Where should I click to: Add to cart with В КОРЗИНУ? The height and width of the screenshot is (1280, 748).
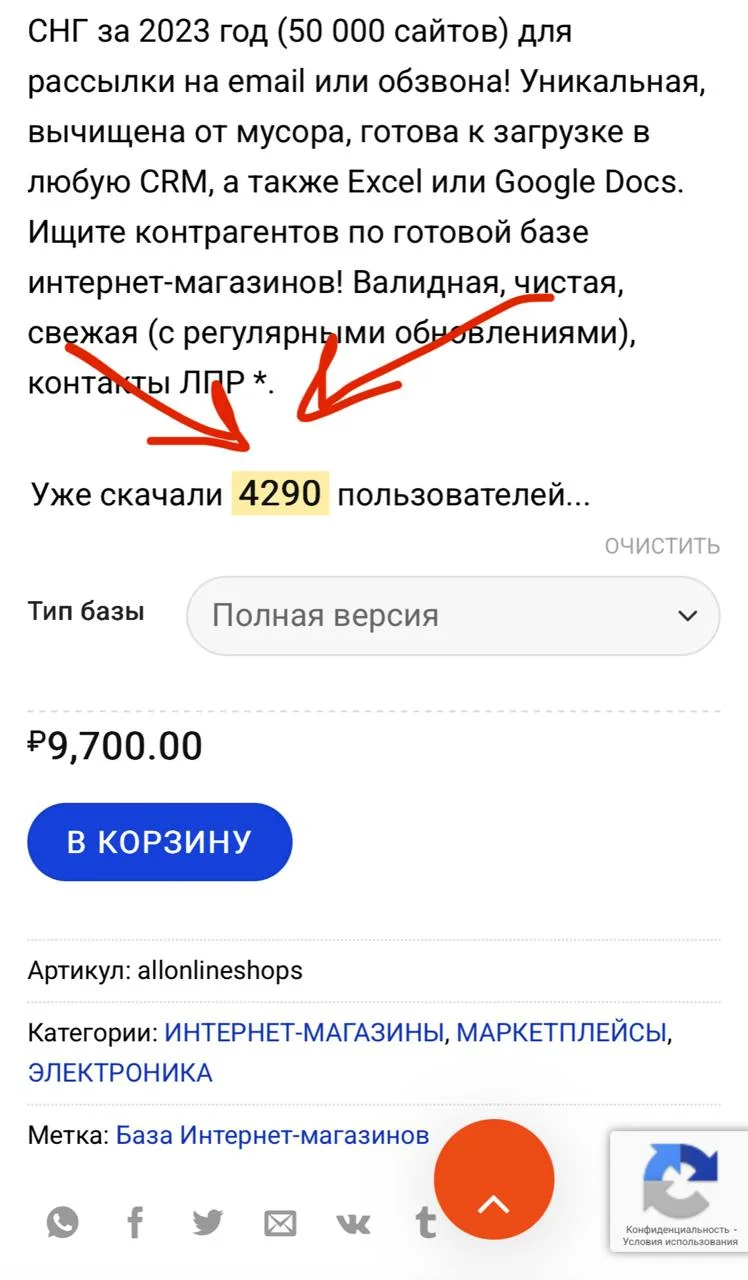coord(159,842)
